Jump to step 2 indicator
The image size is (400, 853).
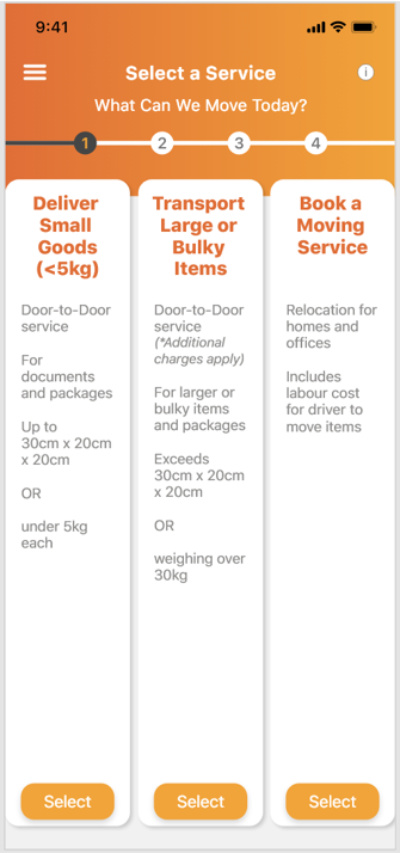pos(162,144)
